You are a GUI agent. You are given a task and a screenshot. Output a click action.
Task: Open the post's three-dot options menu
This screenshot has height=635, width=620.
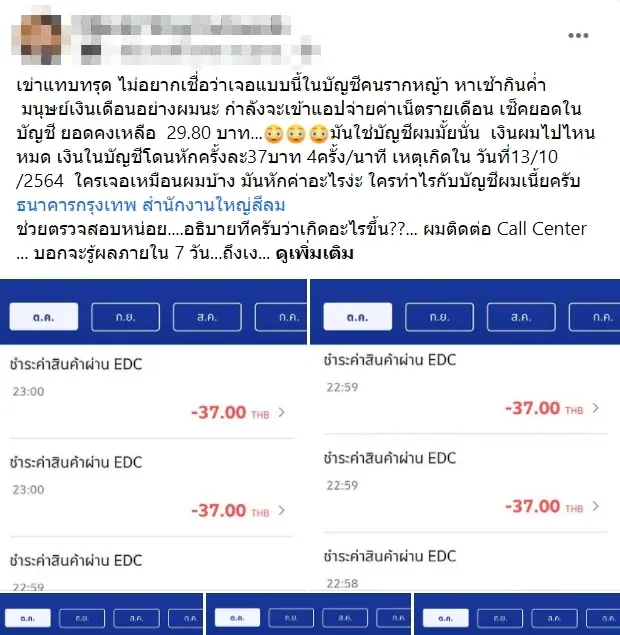579,34
